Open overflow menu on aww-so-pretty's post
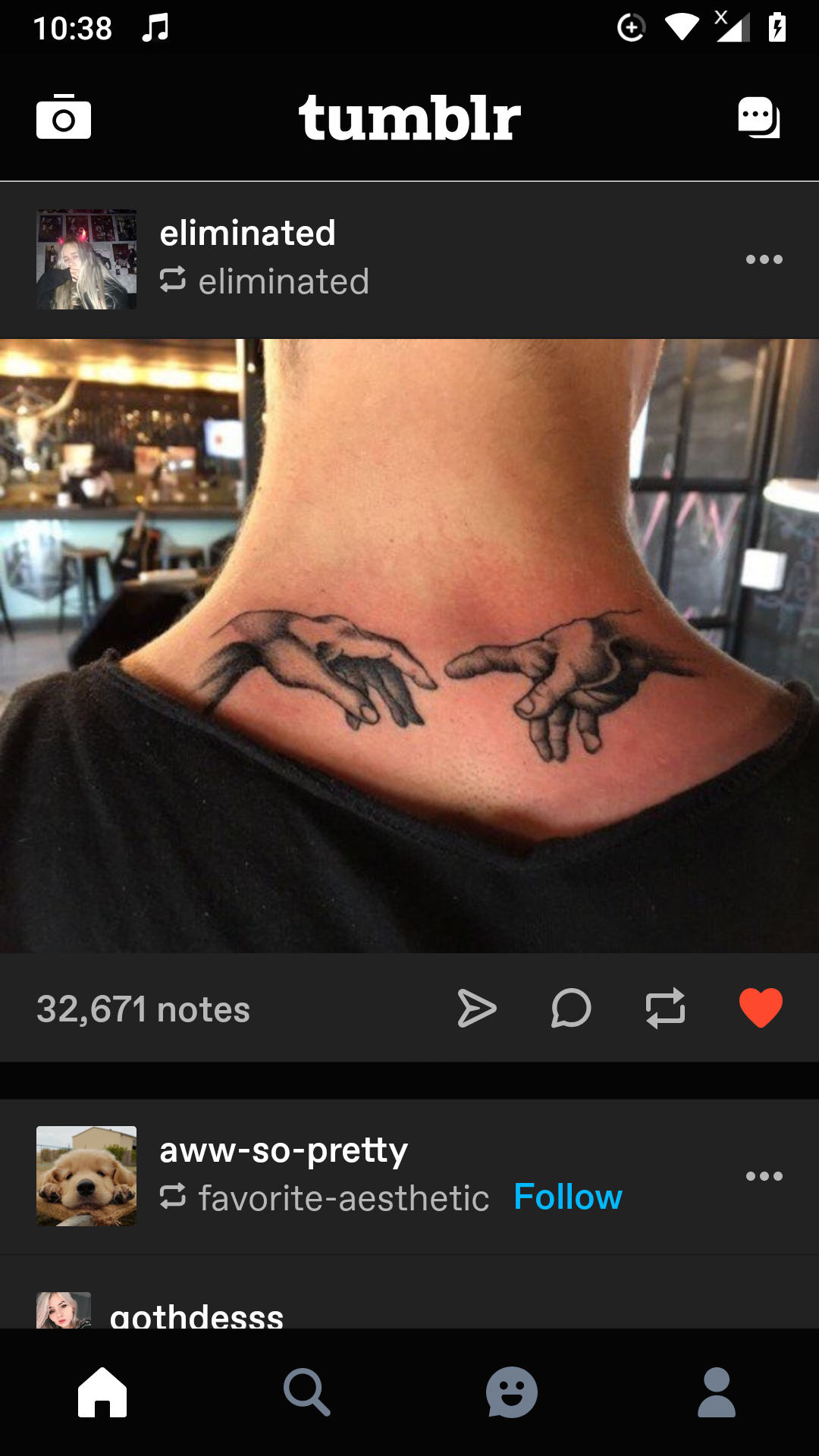 pos(764,1176)
